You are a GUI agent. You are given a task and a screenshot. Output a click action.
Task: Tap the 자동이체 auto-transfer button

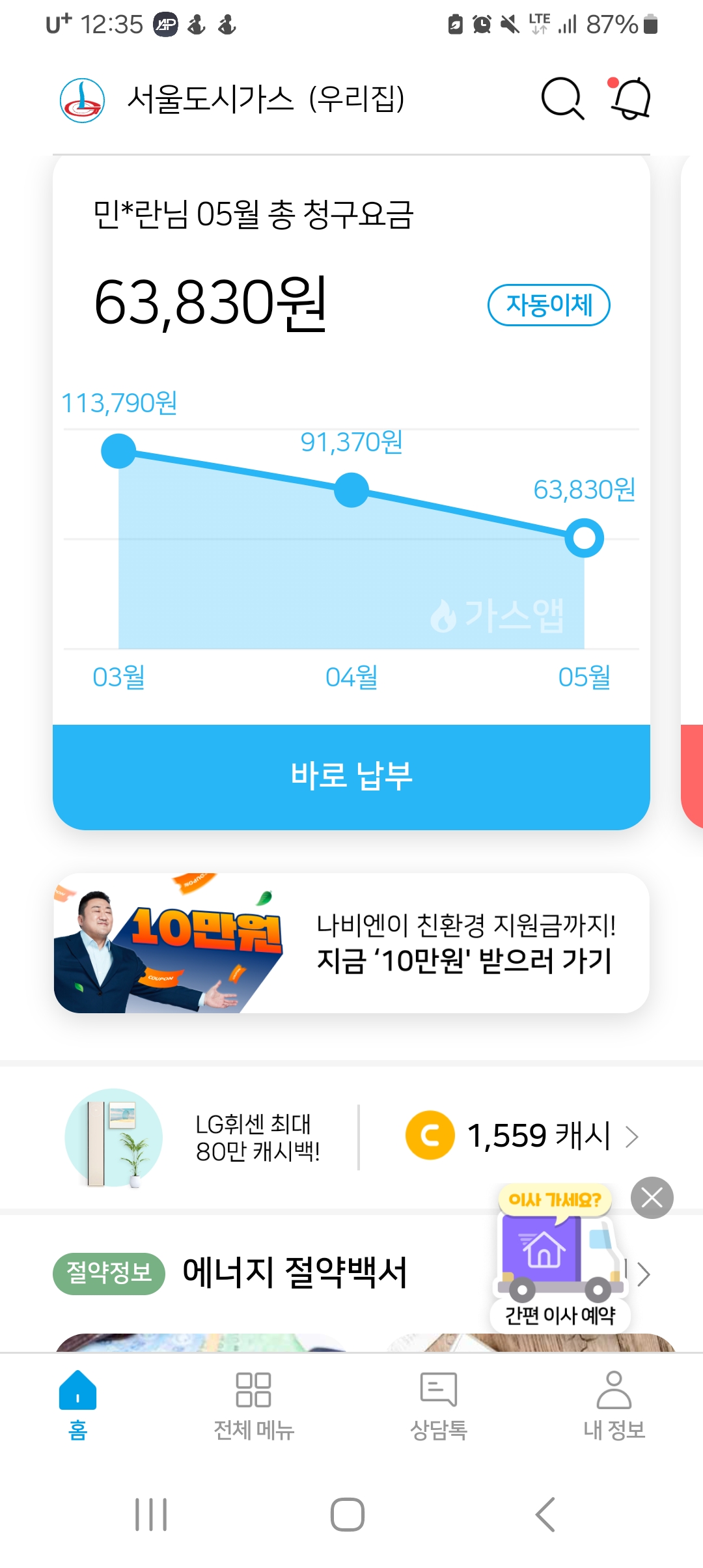(549, 305)
